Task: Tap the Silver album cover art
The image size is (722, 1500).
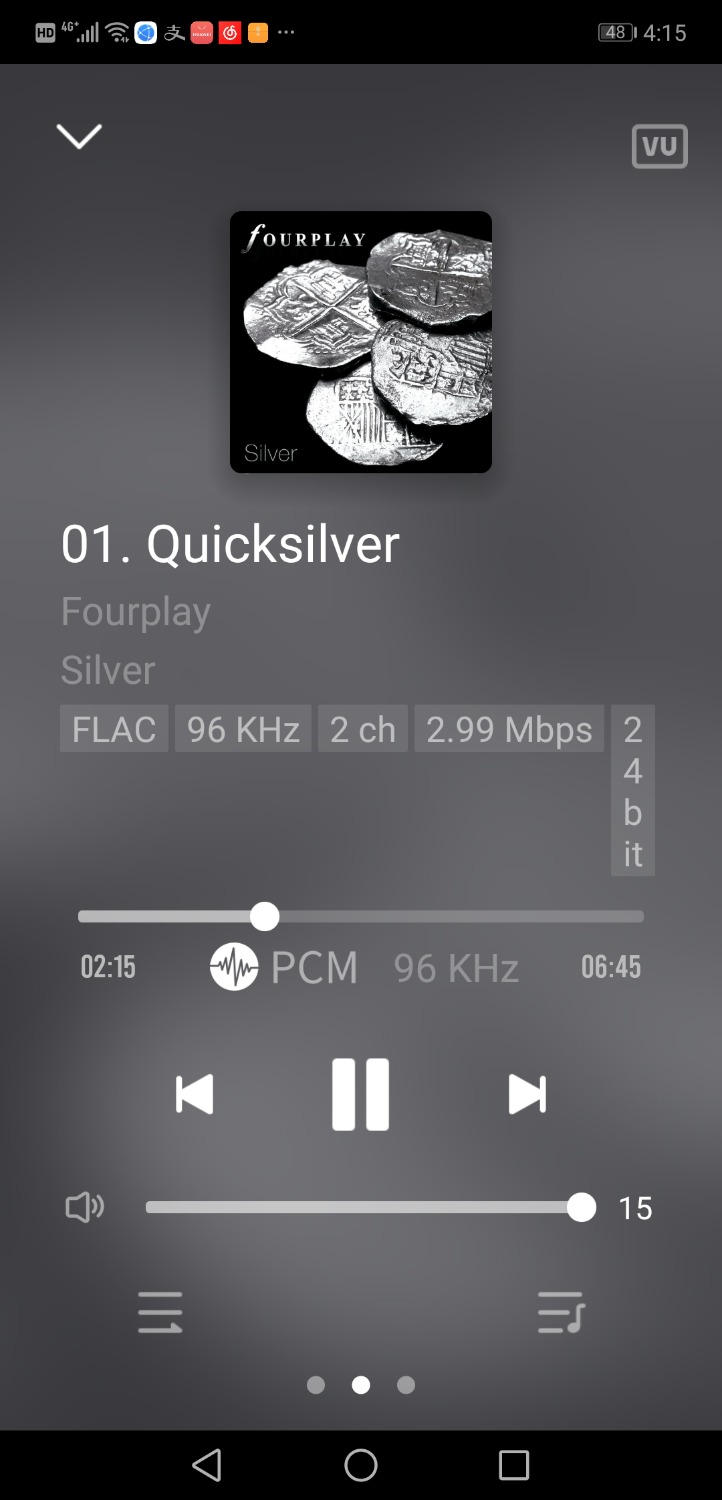Action: click(360, 342)
